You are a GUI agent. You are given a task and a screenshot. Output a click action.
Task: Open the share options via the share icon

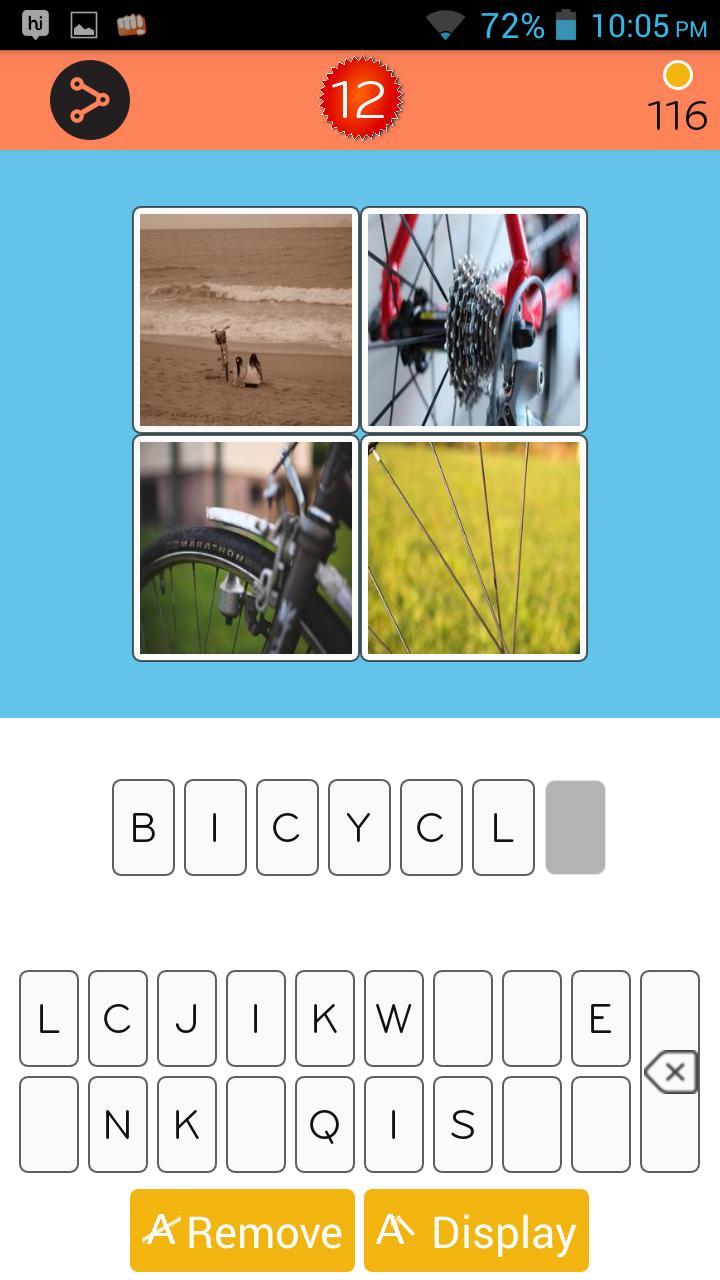[x=89, y=100]
